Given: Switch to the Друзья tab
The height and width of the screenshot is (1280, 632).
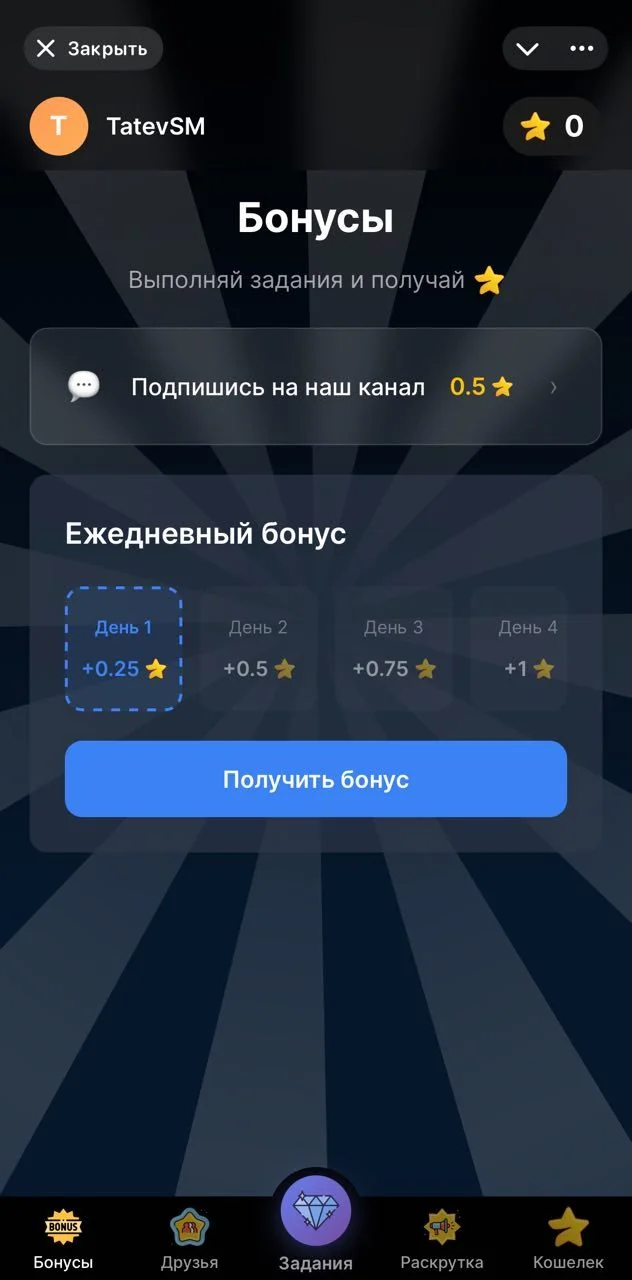Looking at the screenshot, I should [189, 1239].
